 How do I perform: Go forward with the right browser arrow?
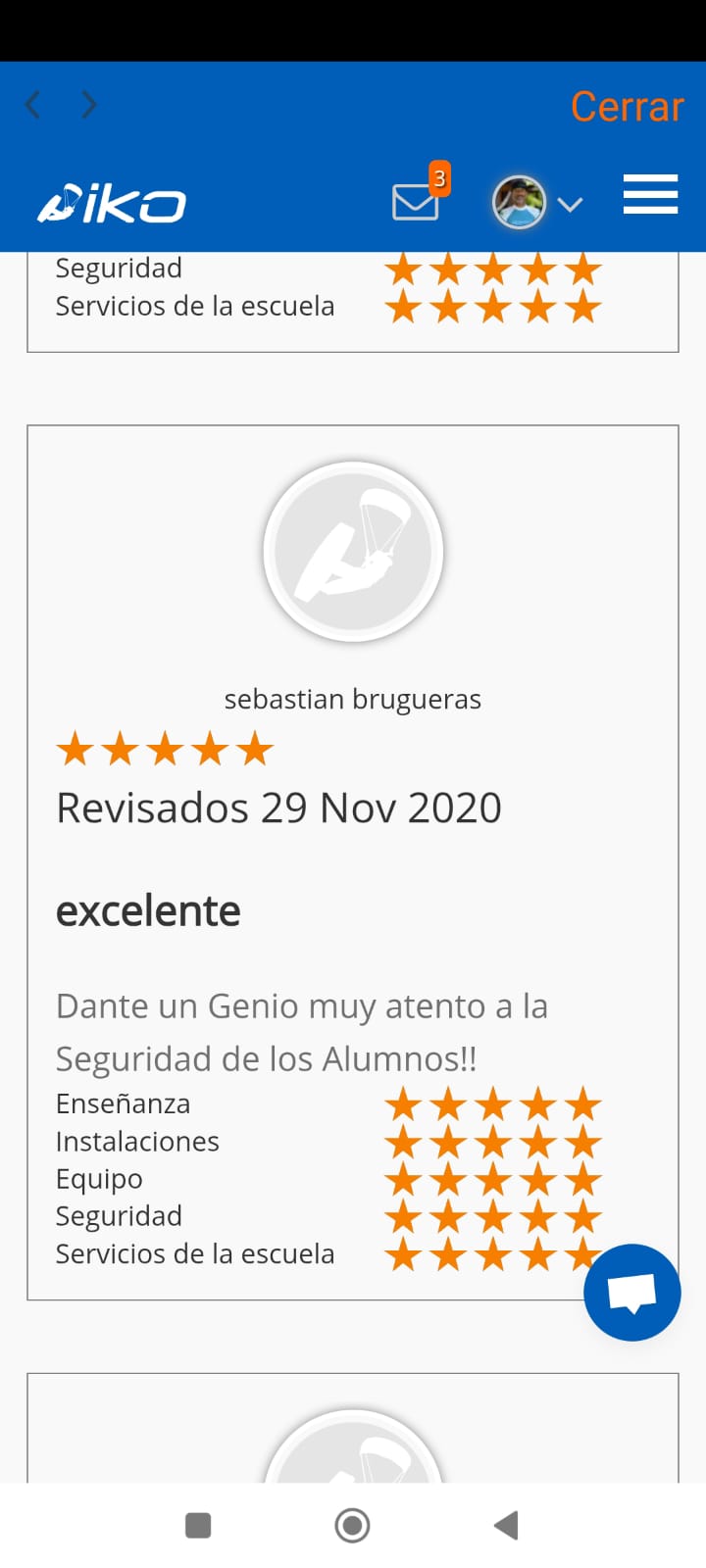click(x=89, y=104)
